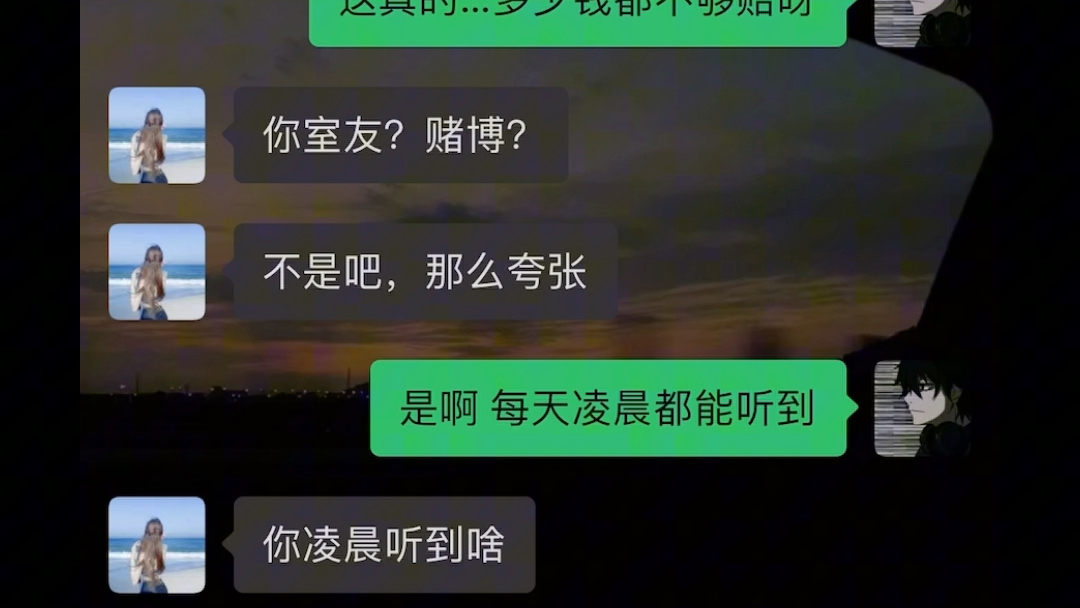Open profile of sender beside "你室友？赌博？"

coord(157,135)
